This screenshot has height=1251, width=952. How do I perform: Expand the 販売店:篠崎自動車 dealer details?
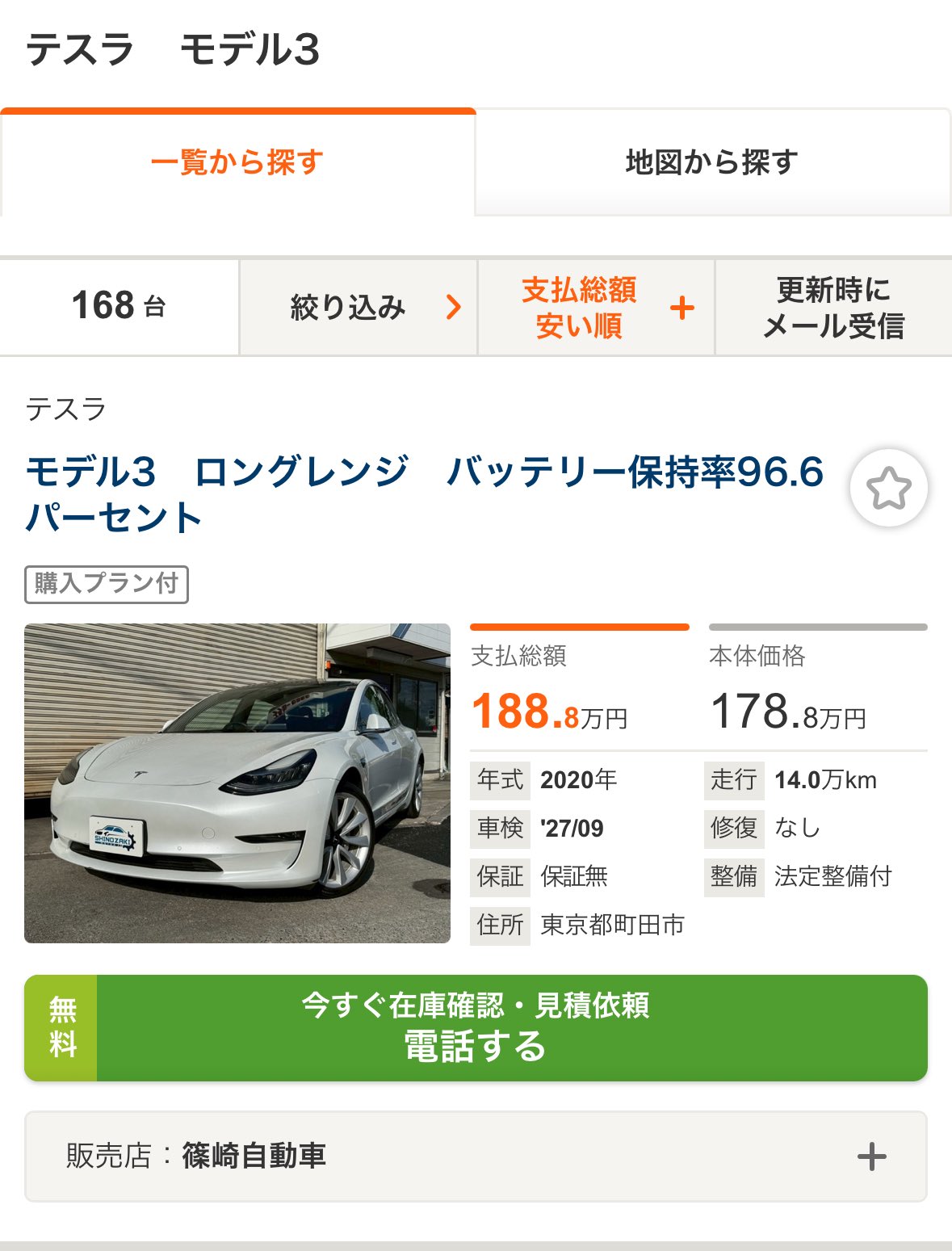pos(476,1156)
